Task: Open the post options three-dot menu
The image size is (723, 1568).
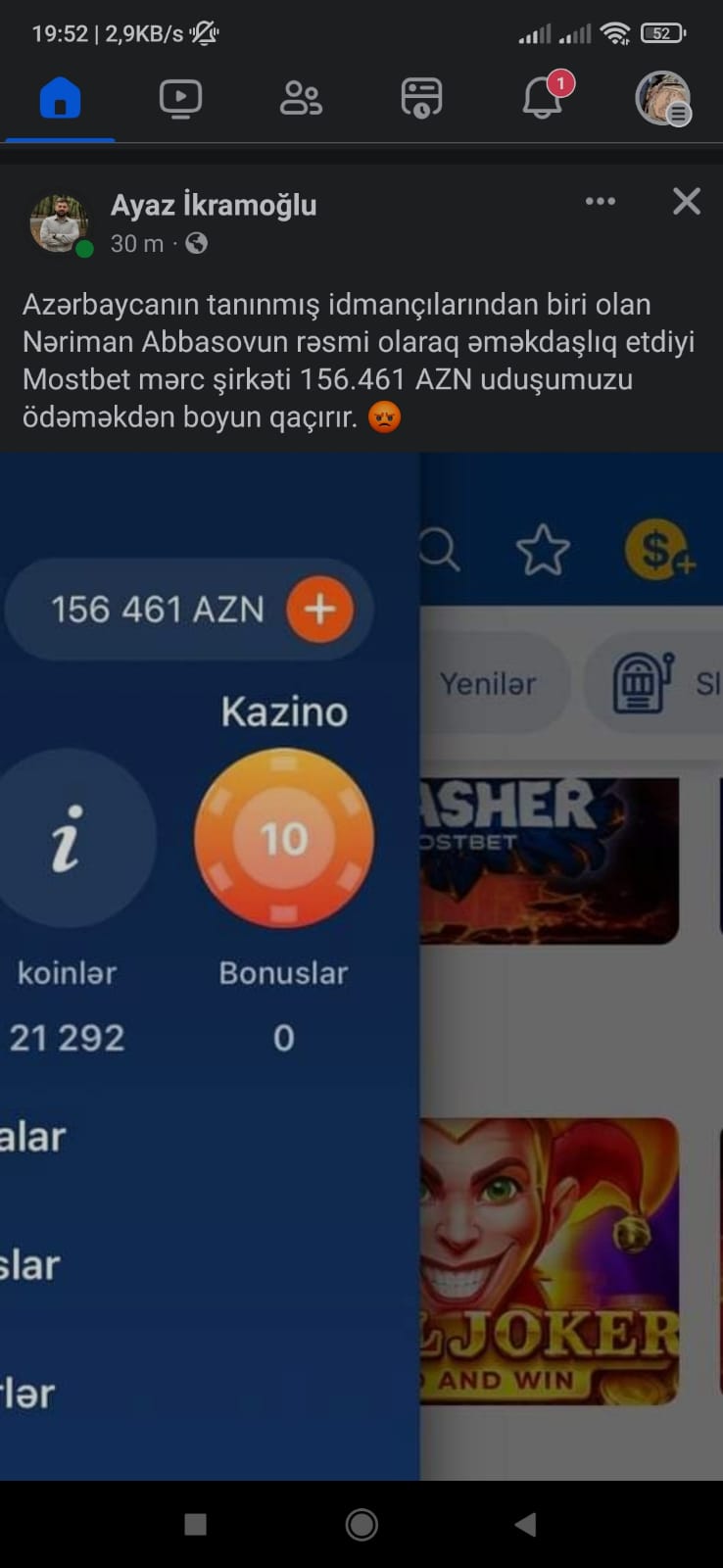Action: tap(600, 201)
